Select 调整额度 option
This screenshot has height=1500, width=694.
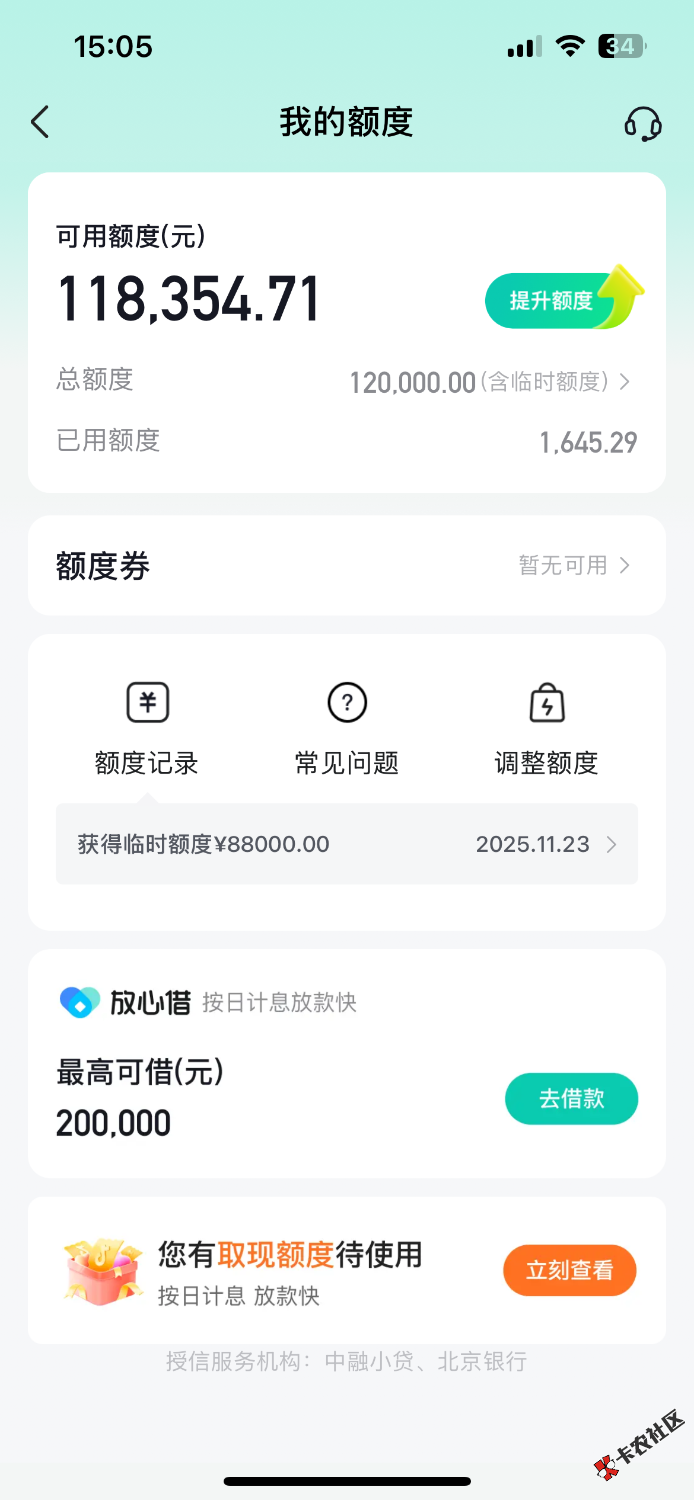pyautogui.click(x=546, y=730)
